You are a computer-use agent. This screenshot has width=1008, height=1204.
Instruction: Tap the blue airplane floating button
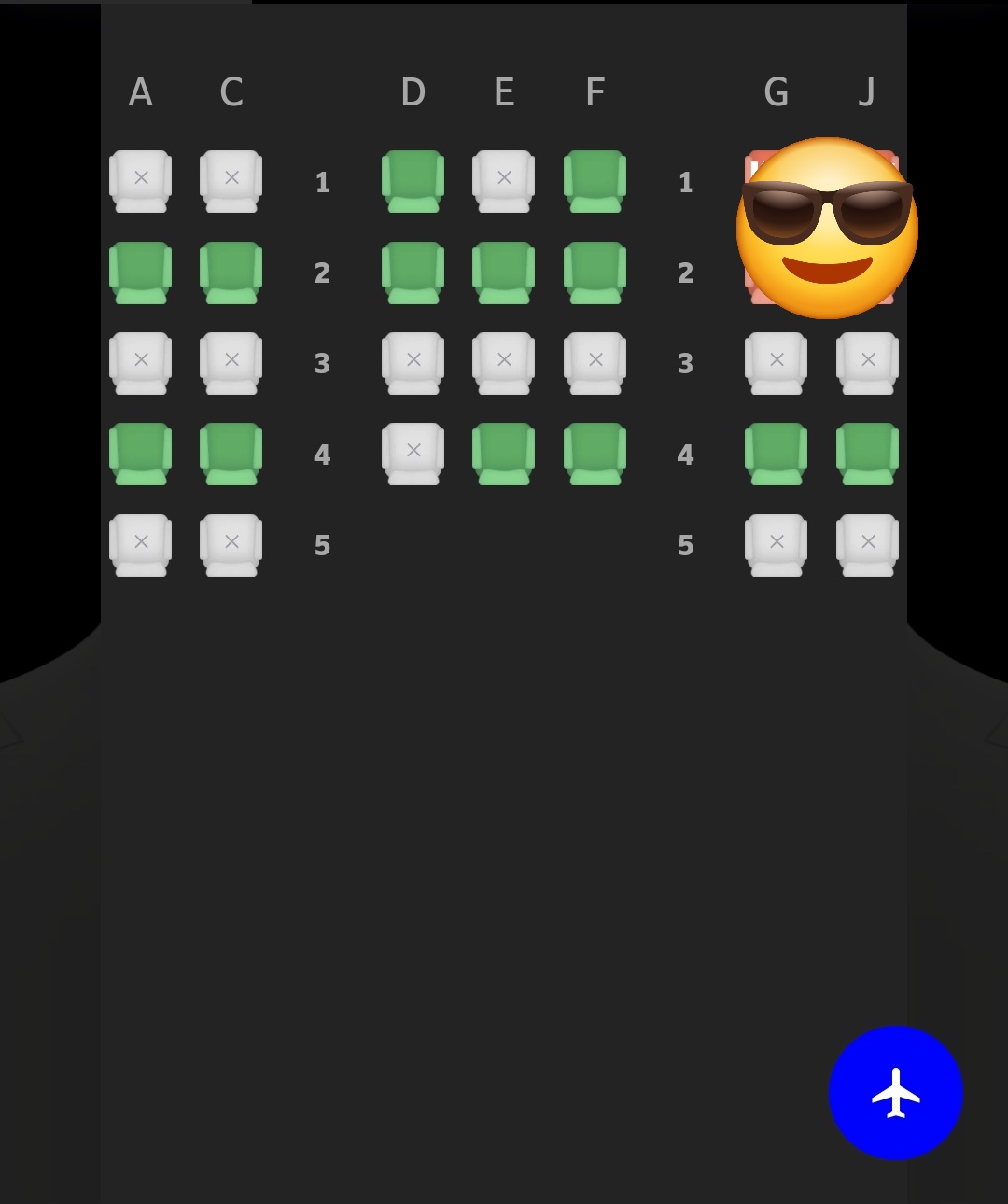(x=895, y=1092)
